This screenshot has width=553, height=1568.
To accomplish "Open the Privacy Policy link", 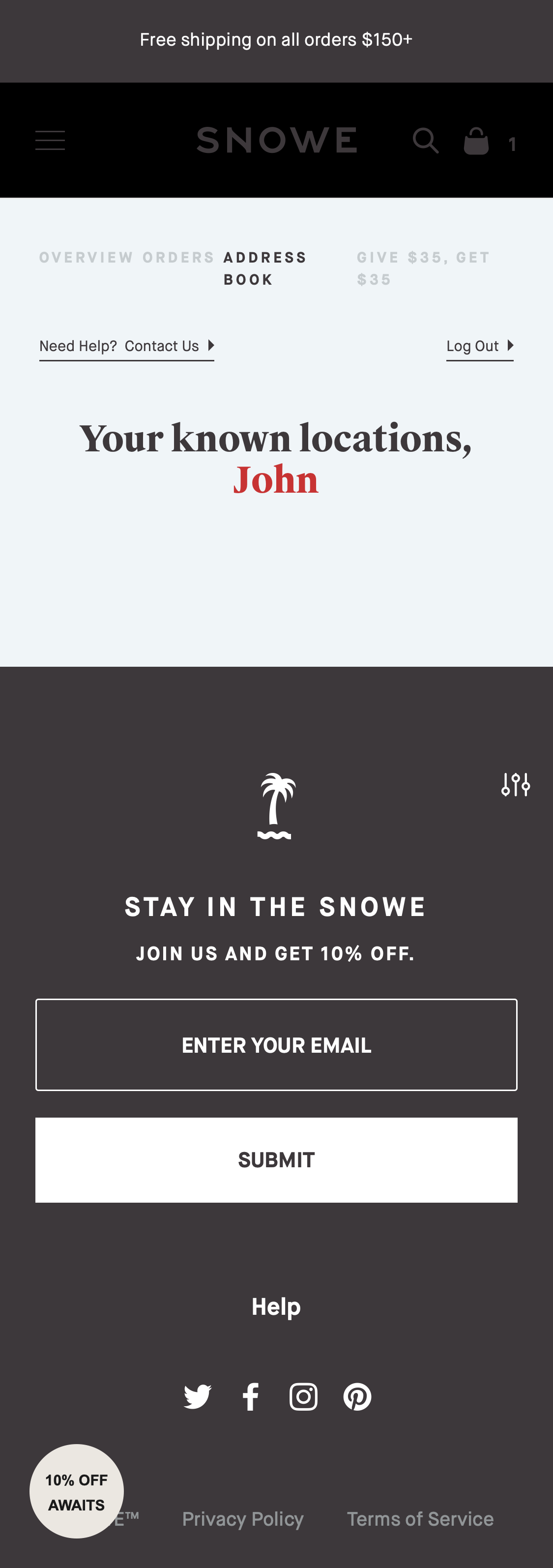I will point(243,1519).
